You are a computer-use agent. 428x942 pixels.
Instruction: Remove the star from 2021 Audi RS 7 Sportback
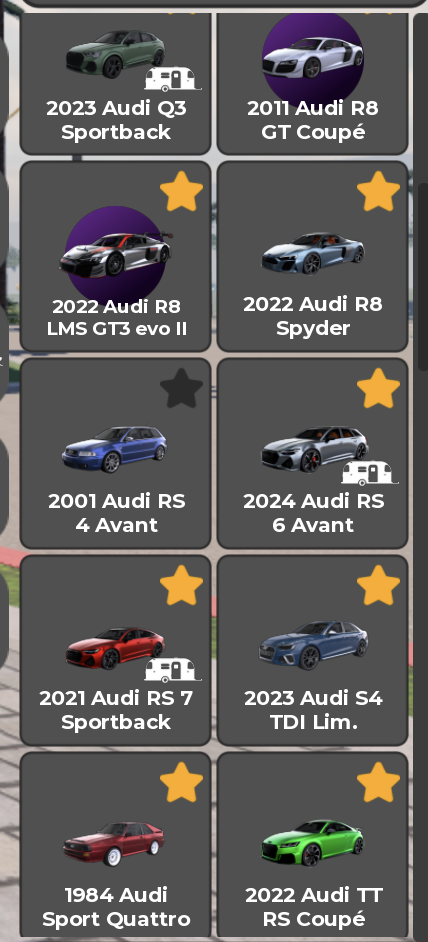click(182, 585)
